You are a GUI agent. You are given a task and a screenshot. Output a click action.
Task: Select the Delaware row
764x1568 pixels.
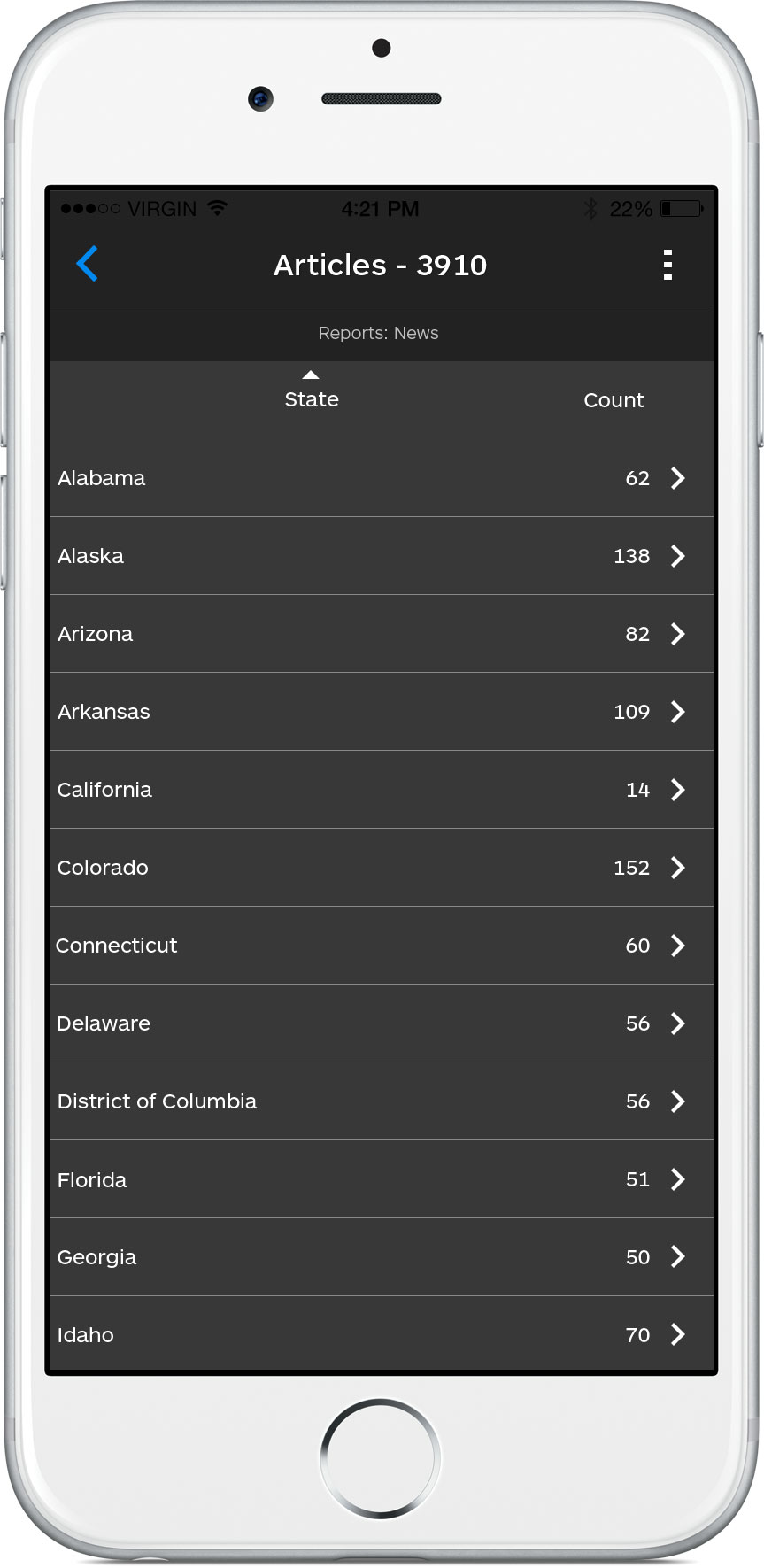[x=382, y=1023]
